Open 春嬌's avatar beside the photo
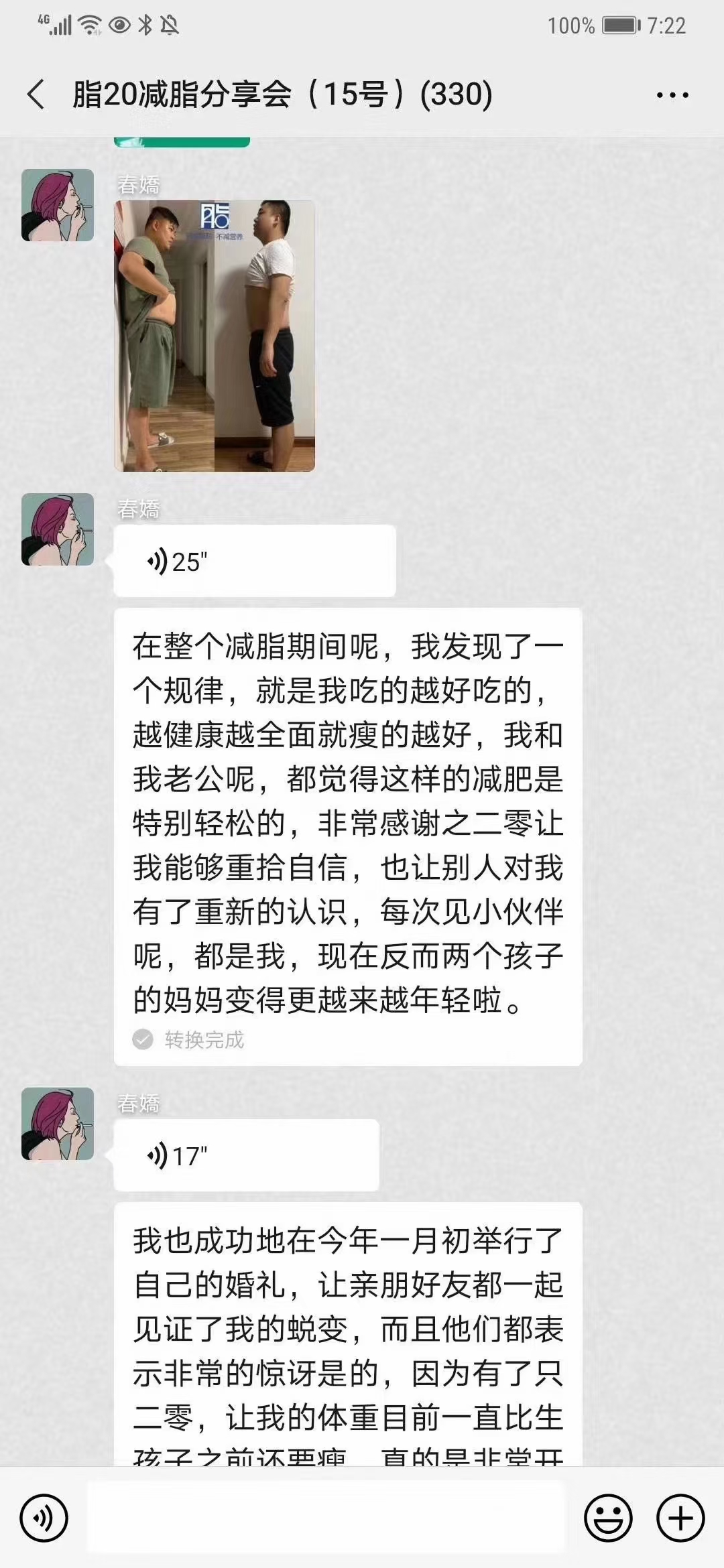 (58, 205)
